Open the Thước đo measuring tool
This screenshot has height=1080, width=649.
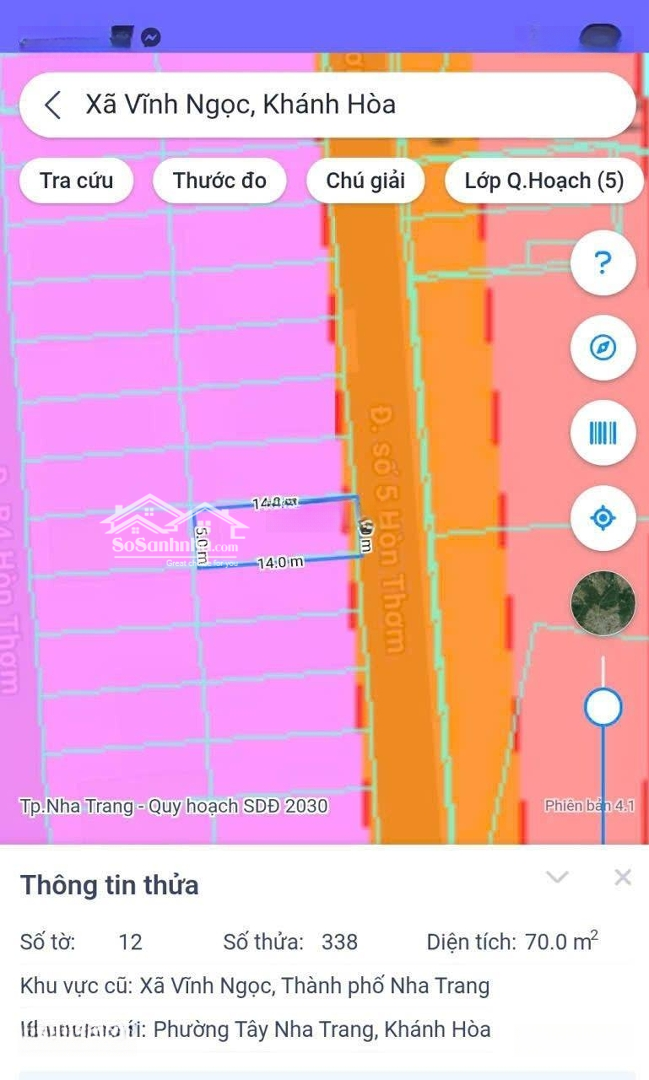[x=219, y=181]
